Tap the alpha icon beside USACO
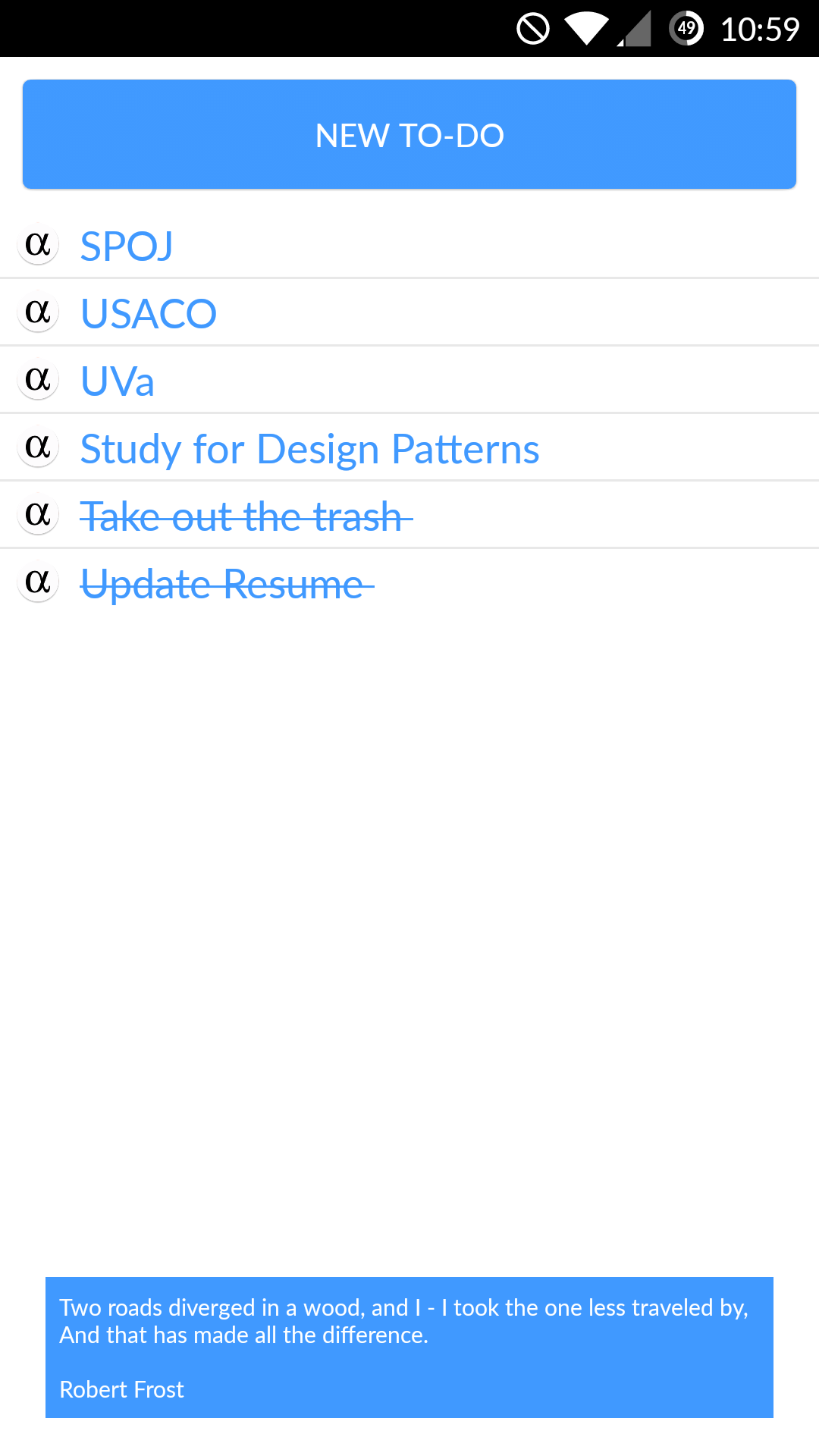819x1456 pixels. coord(38,312)
